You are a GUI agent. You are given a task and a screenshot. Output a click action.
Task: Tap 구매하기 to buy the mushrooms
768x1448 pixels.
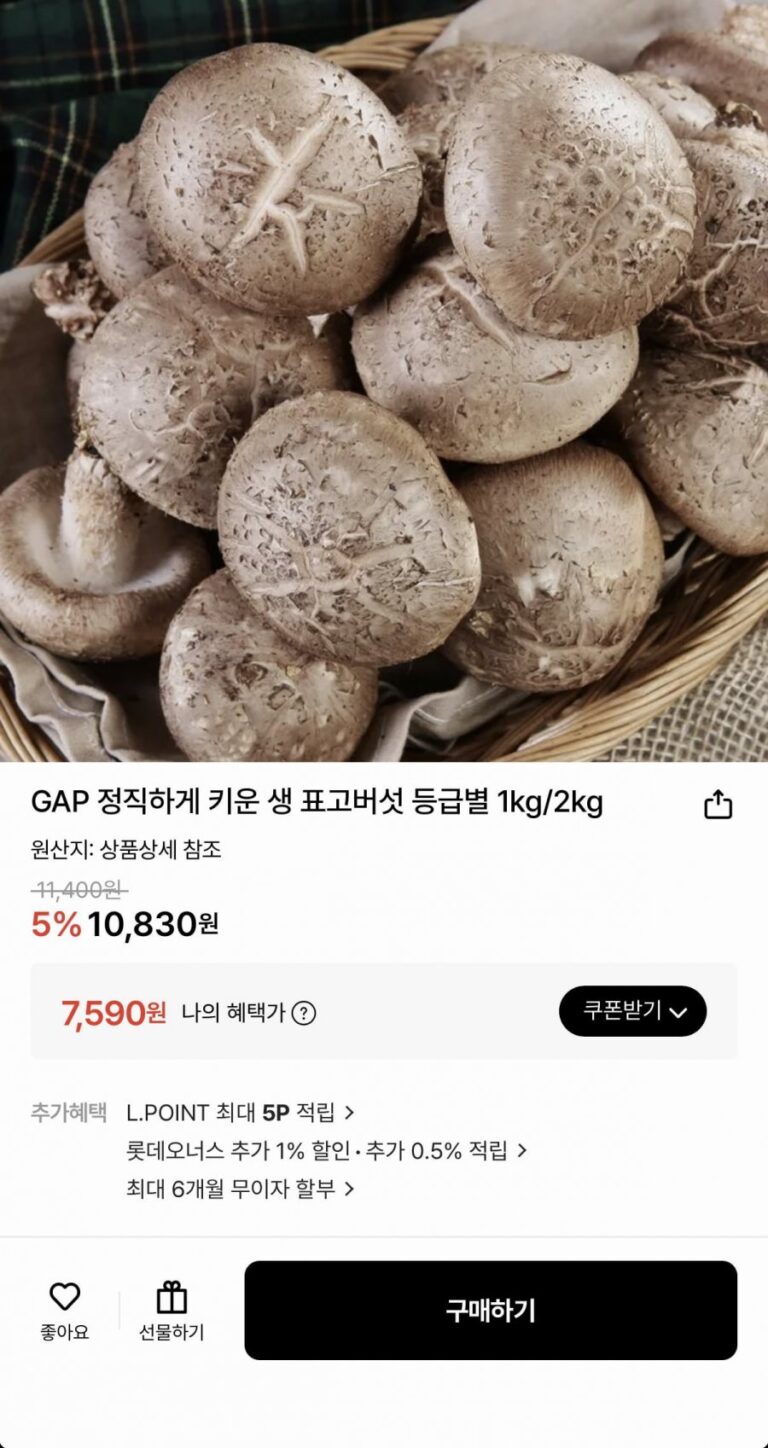click(490, 1310)
